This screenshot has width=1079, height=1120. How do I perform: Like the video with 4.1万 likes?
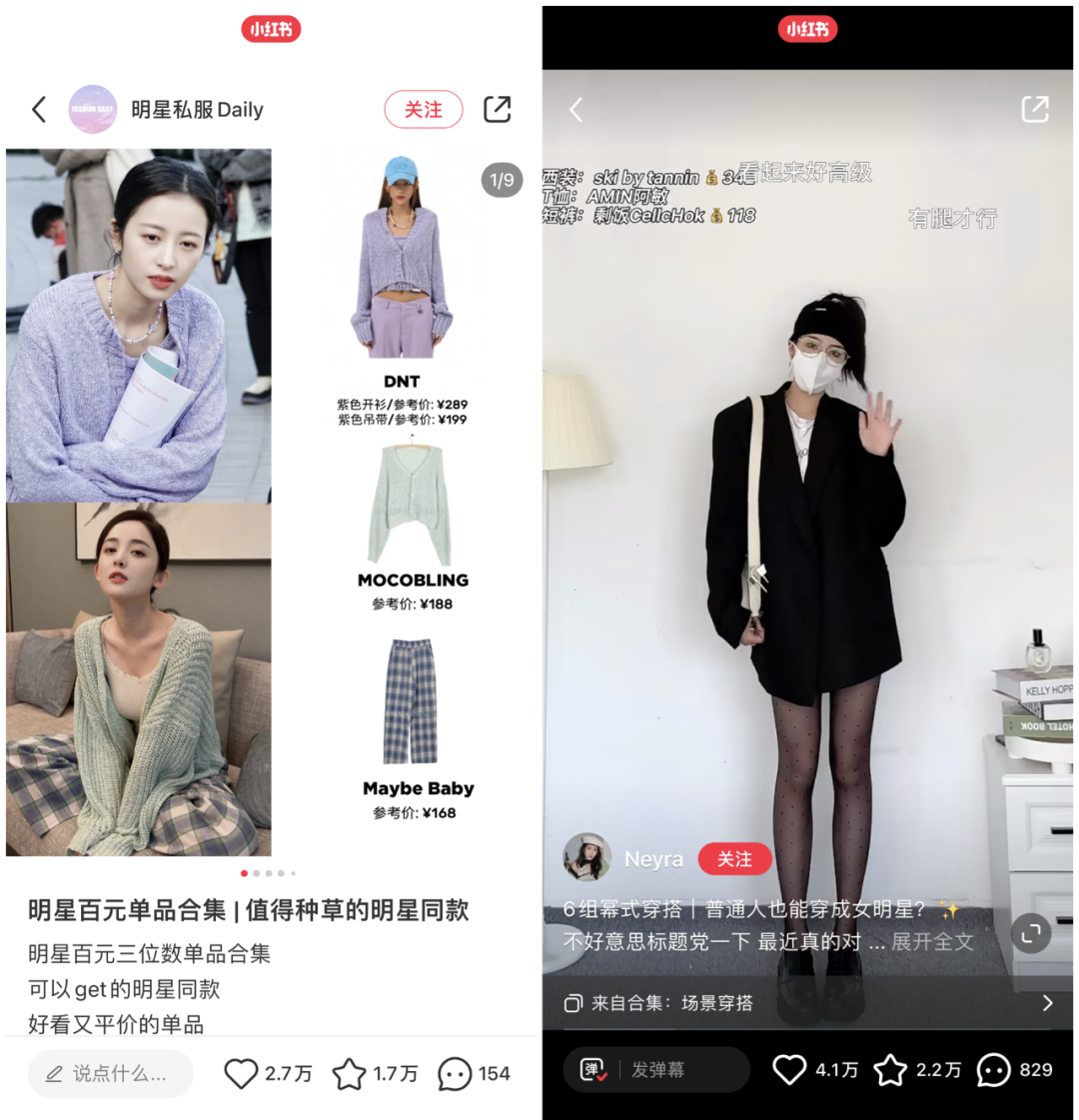789,1070
